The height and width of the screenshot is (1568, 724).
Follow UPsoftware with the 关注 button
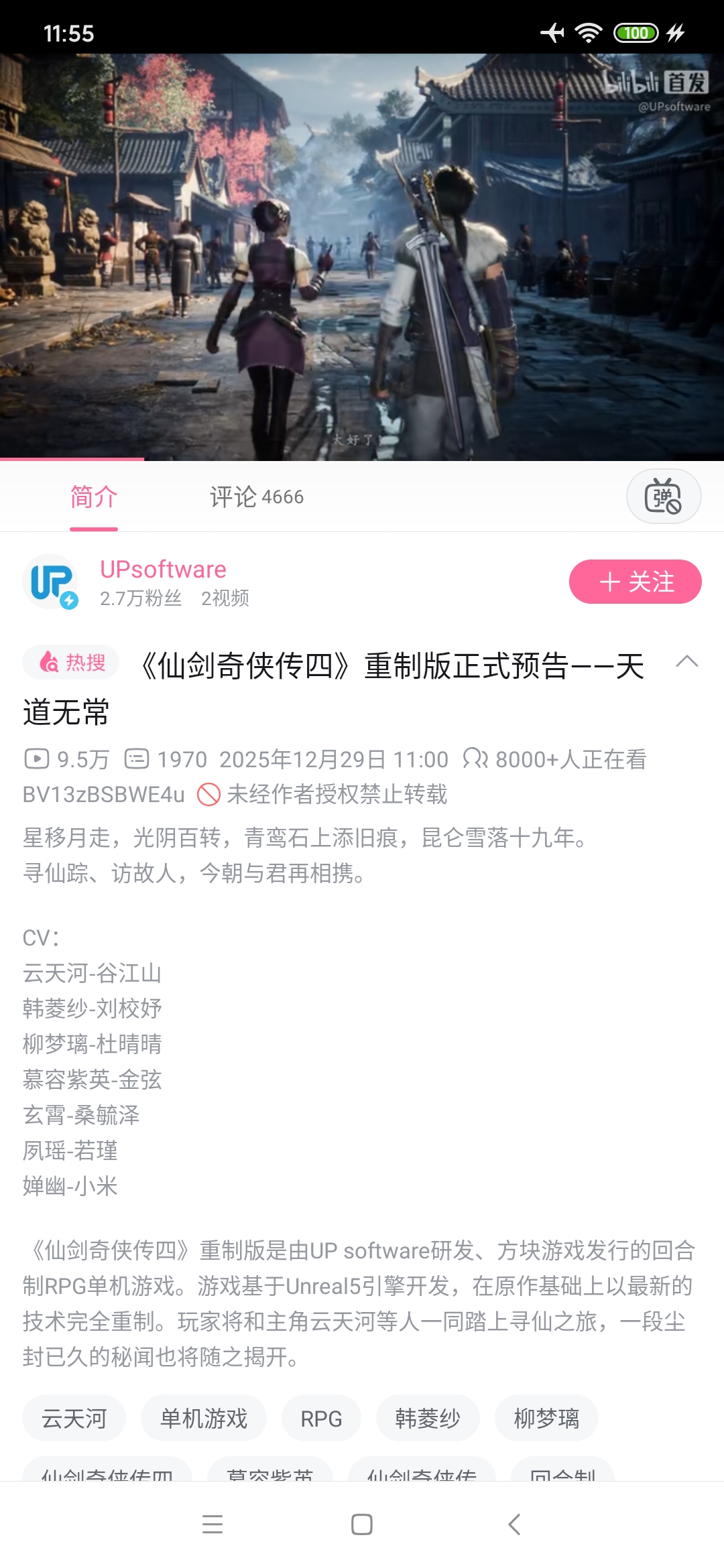pyautogui.click(x=635, y=582)
